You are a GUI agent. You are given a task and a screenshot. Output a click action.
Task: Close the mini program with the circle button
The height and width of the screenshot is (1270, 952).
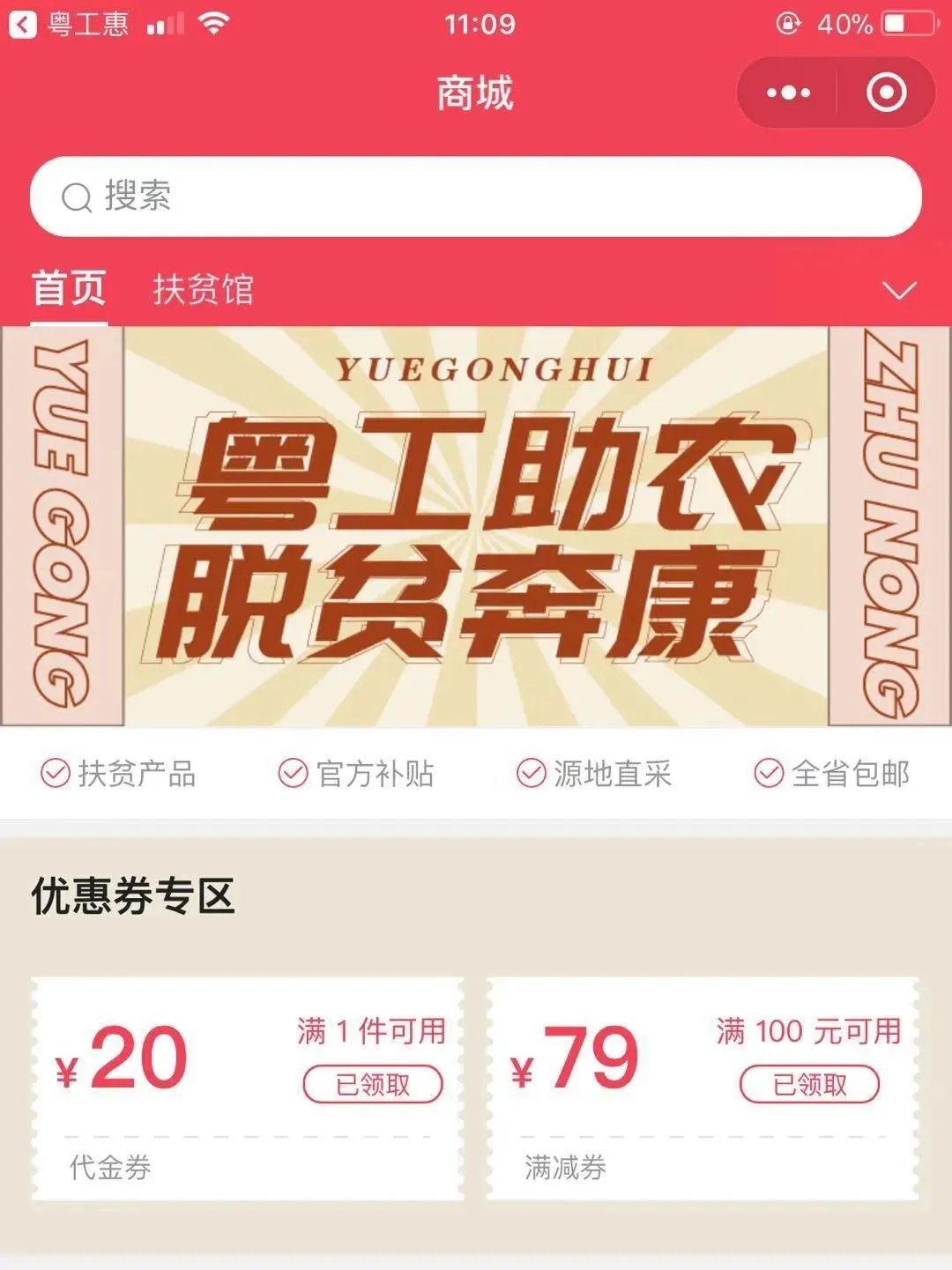tap(886, 93)
